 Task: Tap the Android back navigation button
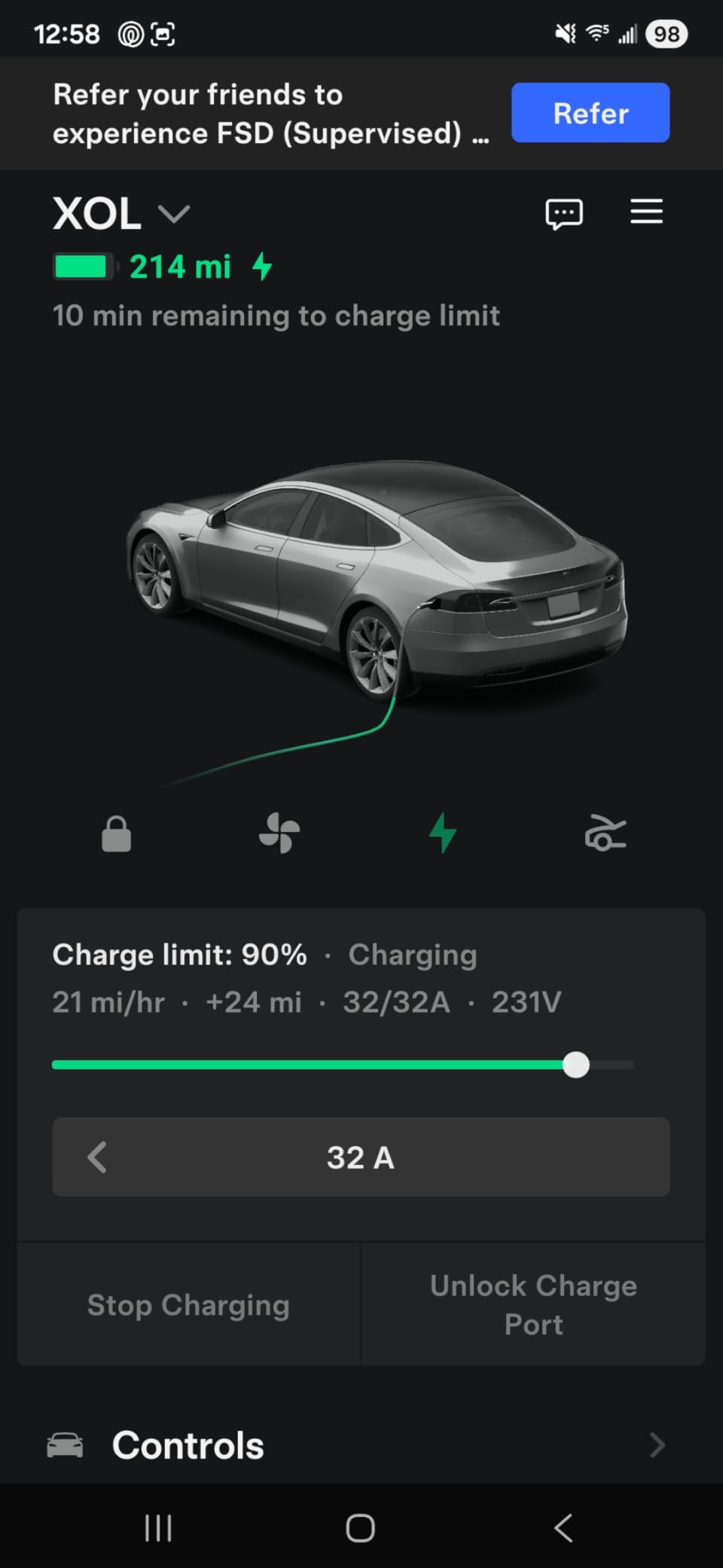click(563, 1527)
